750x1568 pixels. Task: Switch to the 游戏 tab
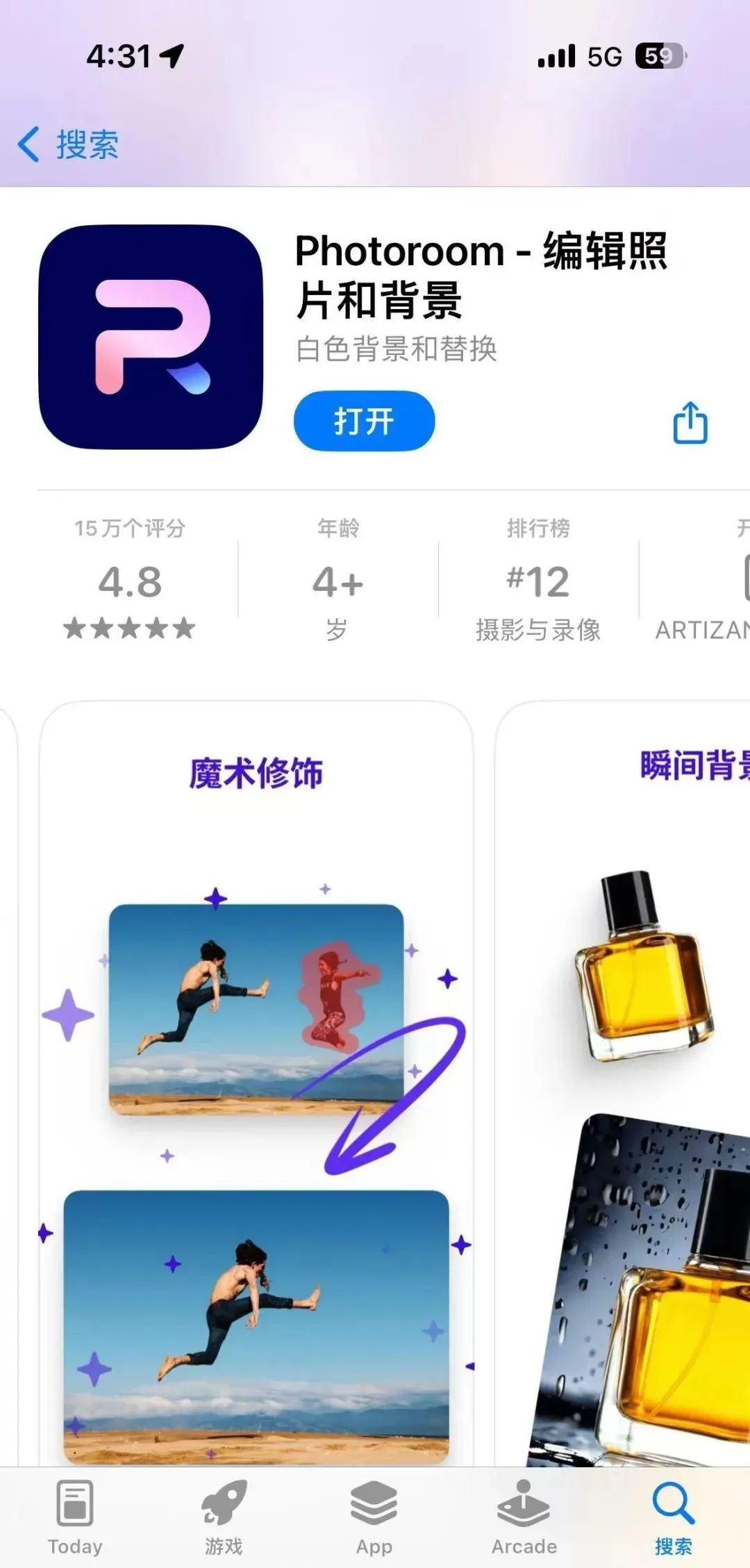click(224, 1518)
